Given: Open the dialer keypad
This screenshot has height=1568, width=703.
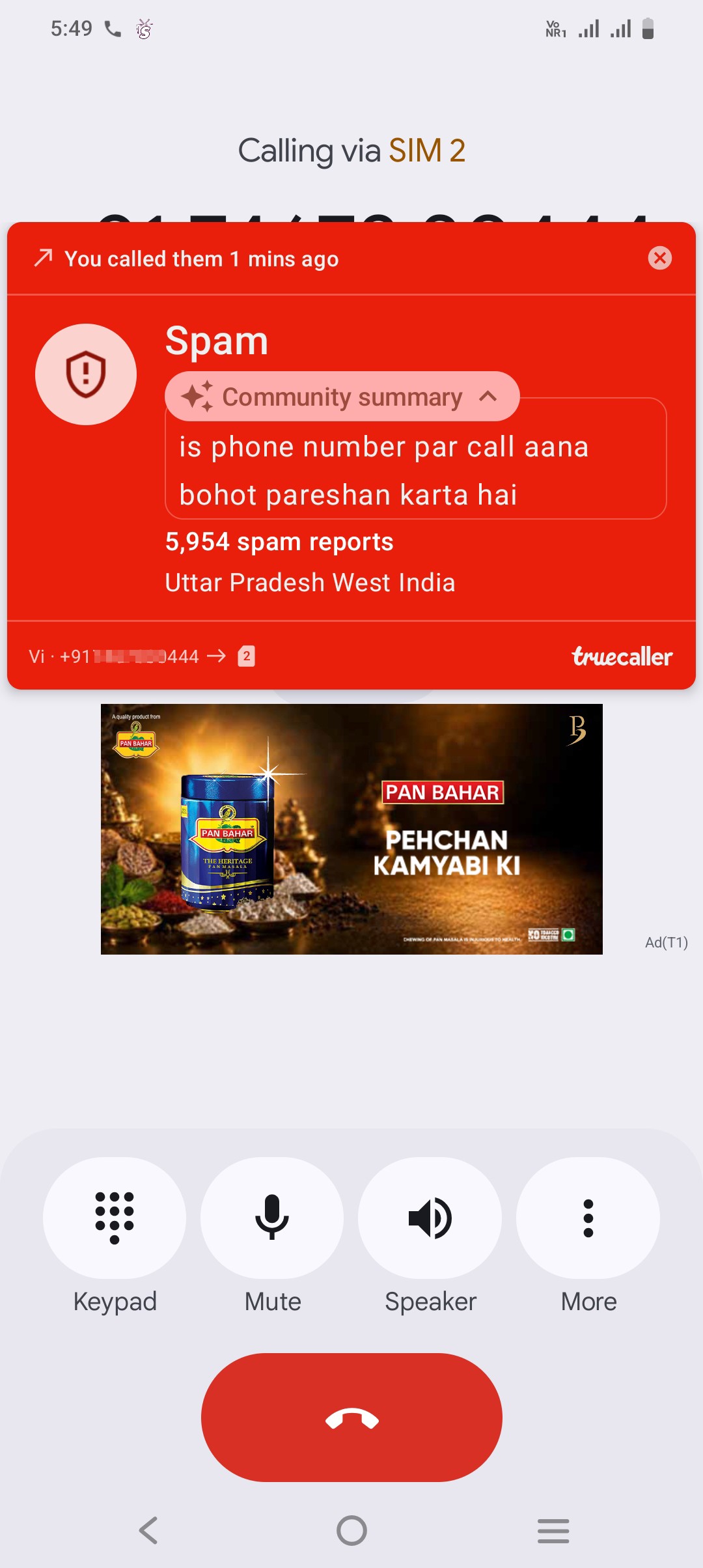Looking at the screenshot, I should tap(115, 1218).
